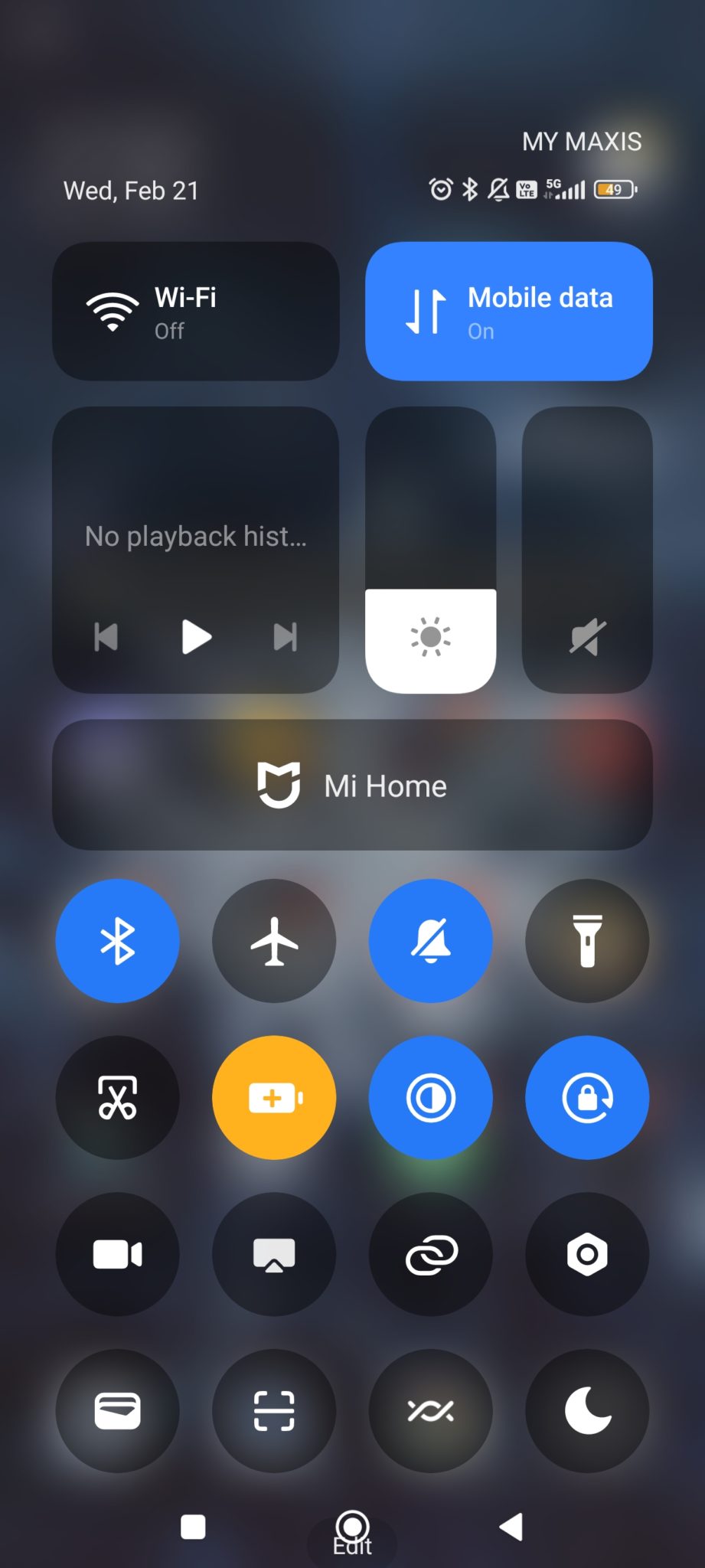Play media in the playback card

pyautogui.click(x=196, y=637)
